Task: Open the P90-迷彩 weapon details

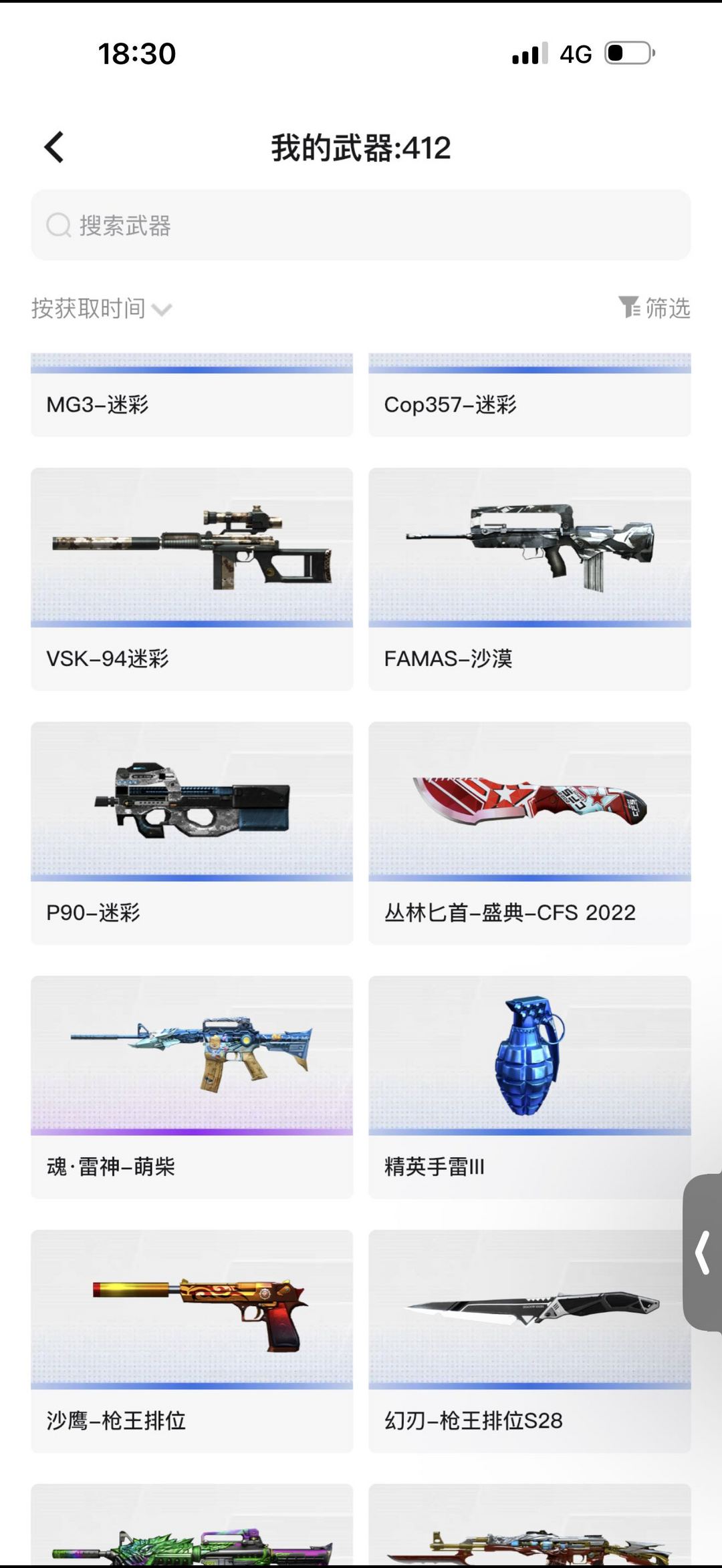Action: 192,832
